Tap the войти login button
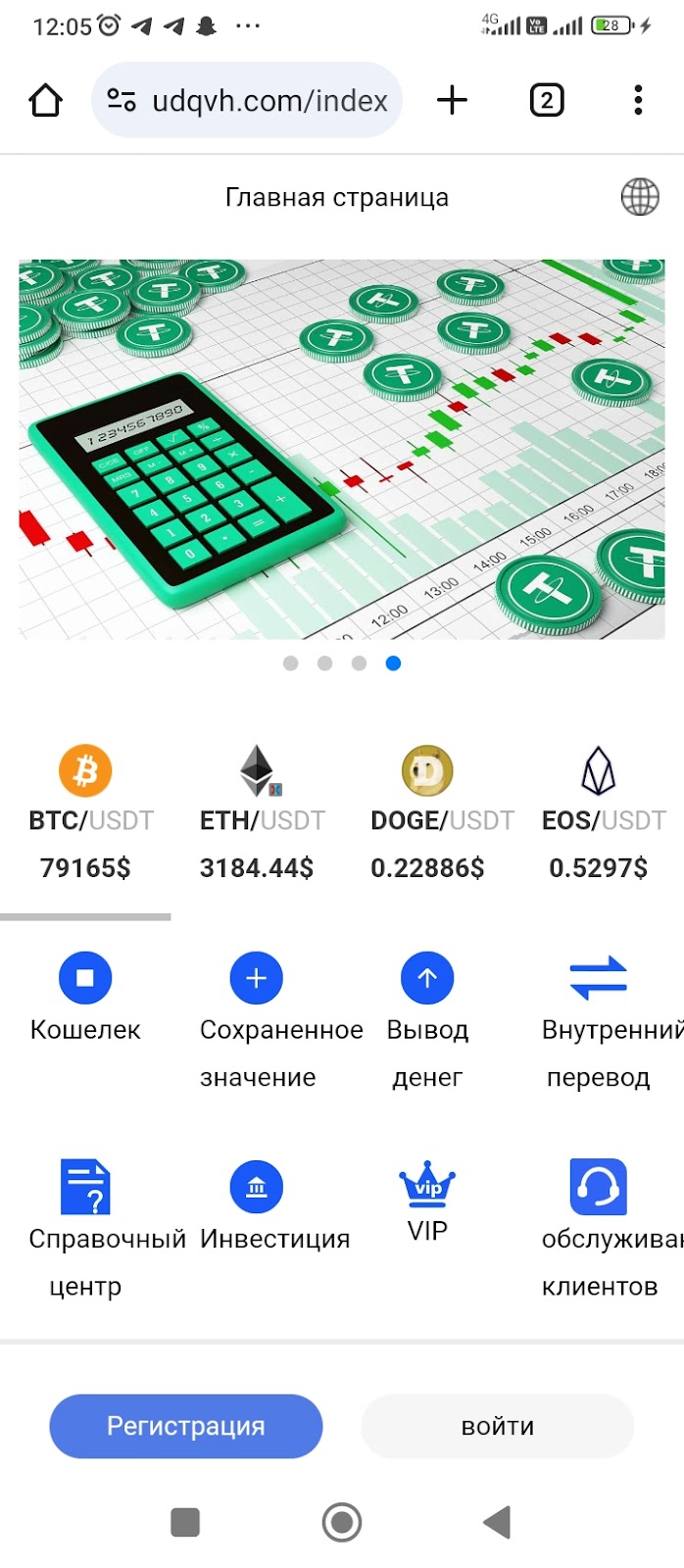 tap(498, 1426)
